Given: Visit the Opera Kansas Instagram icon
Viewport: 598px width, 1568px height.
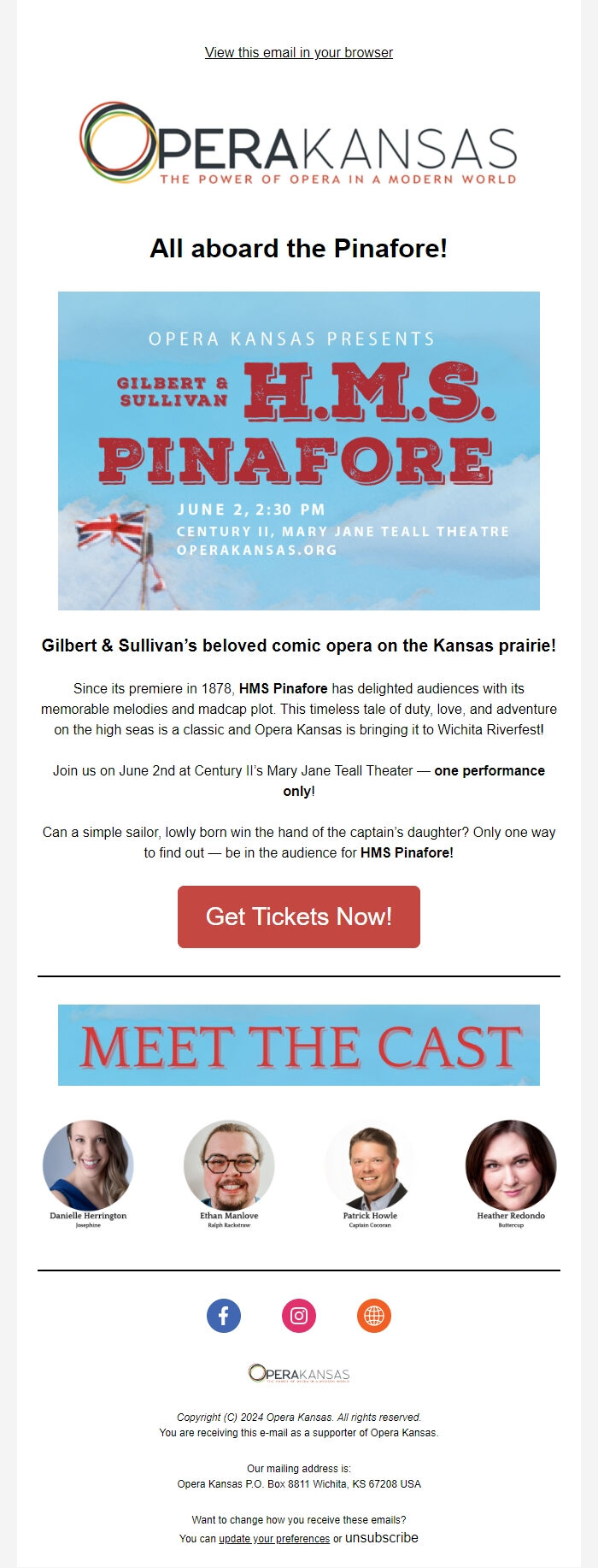Looking at the screenshot, I should (x=299, y=1315).
